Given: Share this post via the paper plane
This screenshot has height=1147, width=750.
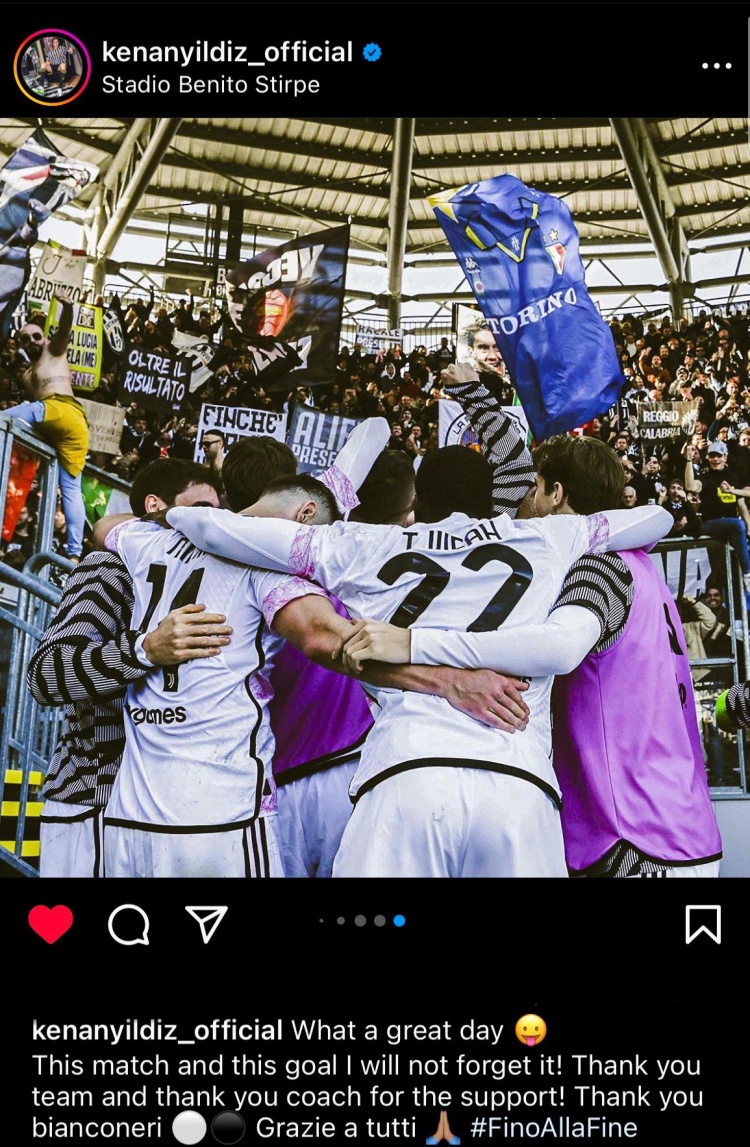Looking at the screenshot, I should (207, 924).
